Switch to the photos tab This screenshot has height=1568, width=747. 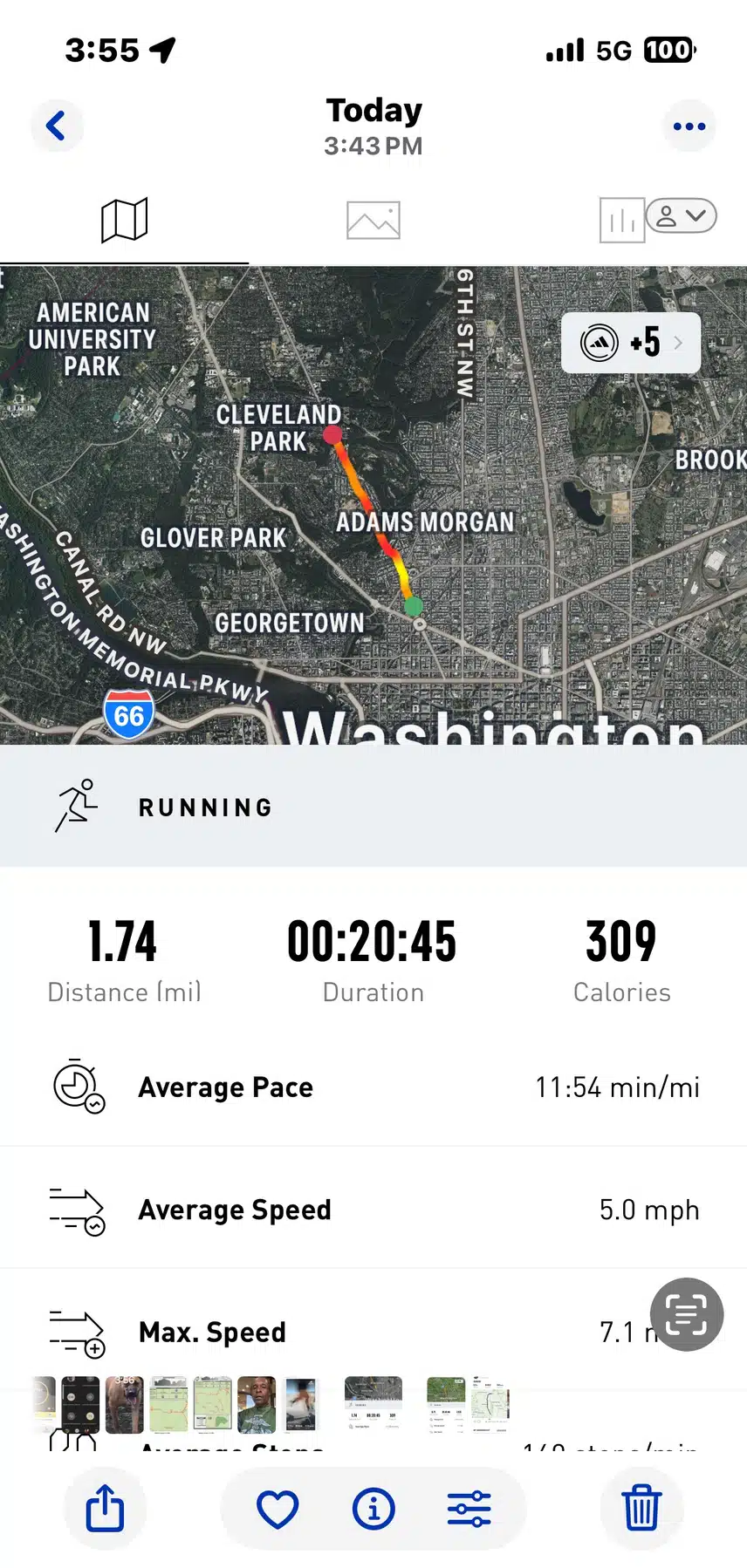[373, 220]
